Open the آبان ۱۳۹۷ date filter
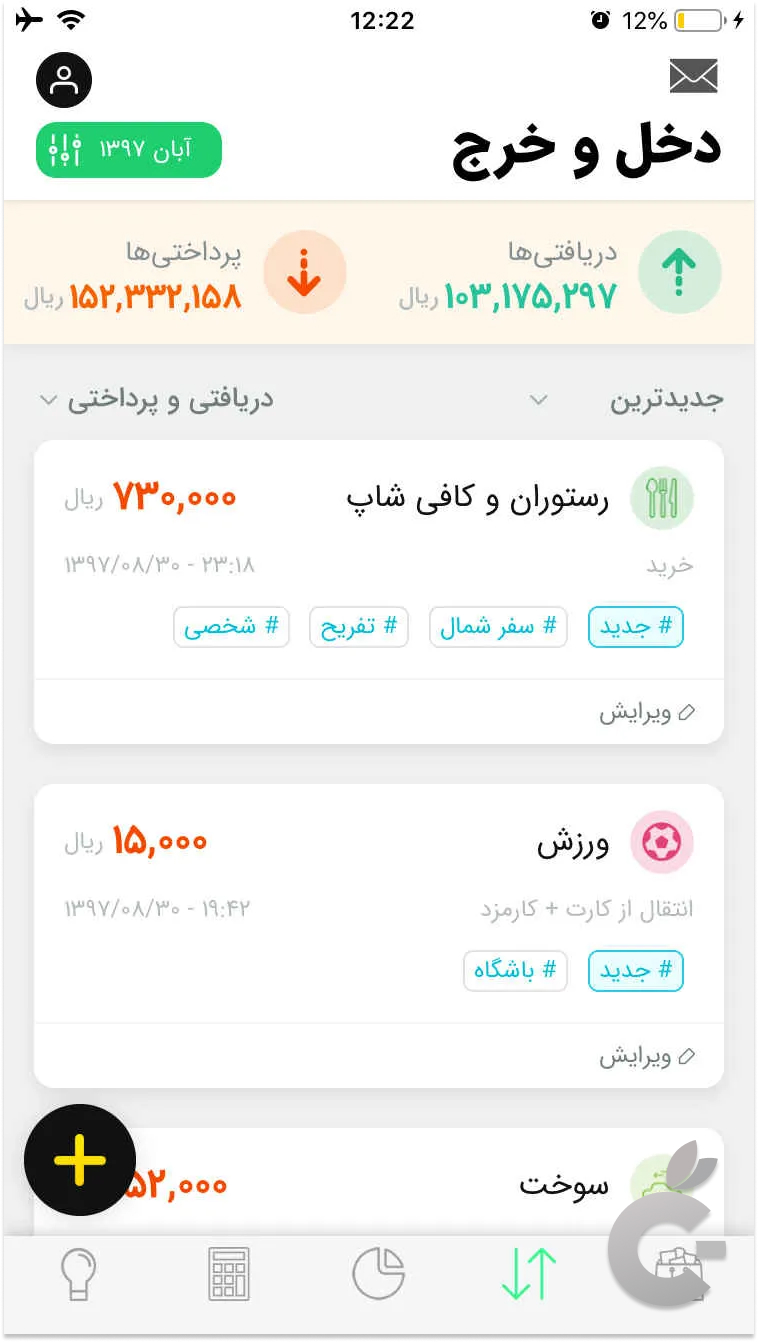This screenshot has width=758, height=1342. click(x=128, y=149)
